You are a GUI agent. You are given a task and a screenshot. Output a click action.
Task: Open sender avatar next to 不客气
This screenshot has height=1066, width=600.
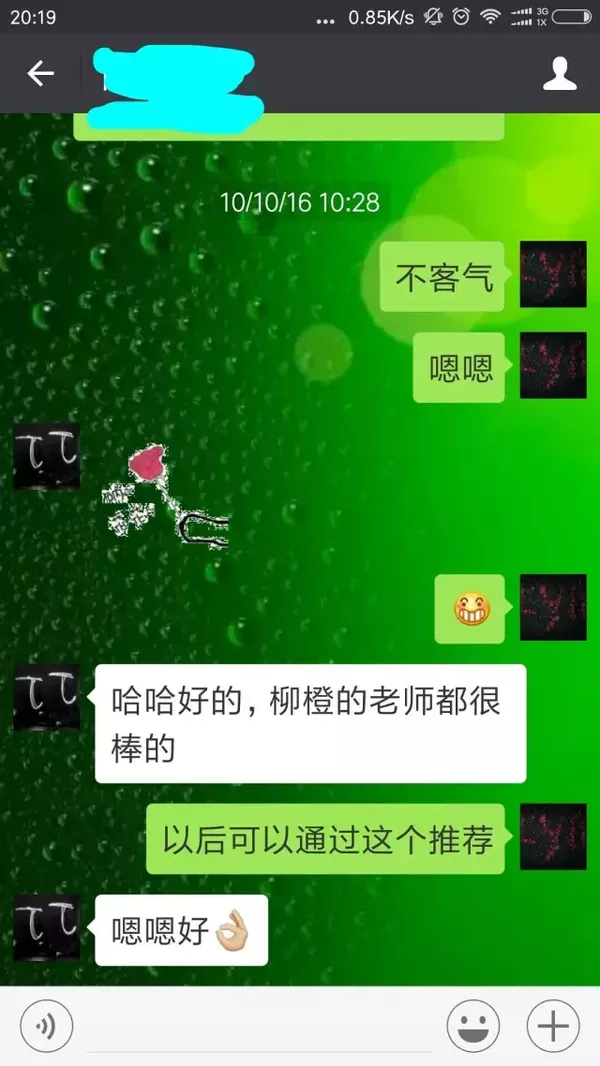[553, 274]
